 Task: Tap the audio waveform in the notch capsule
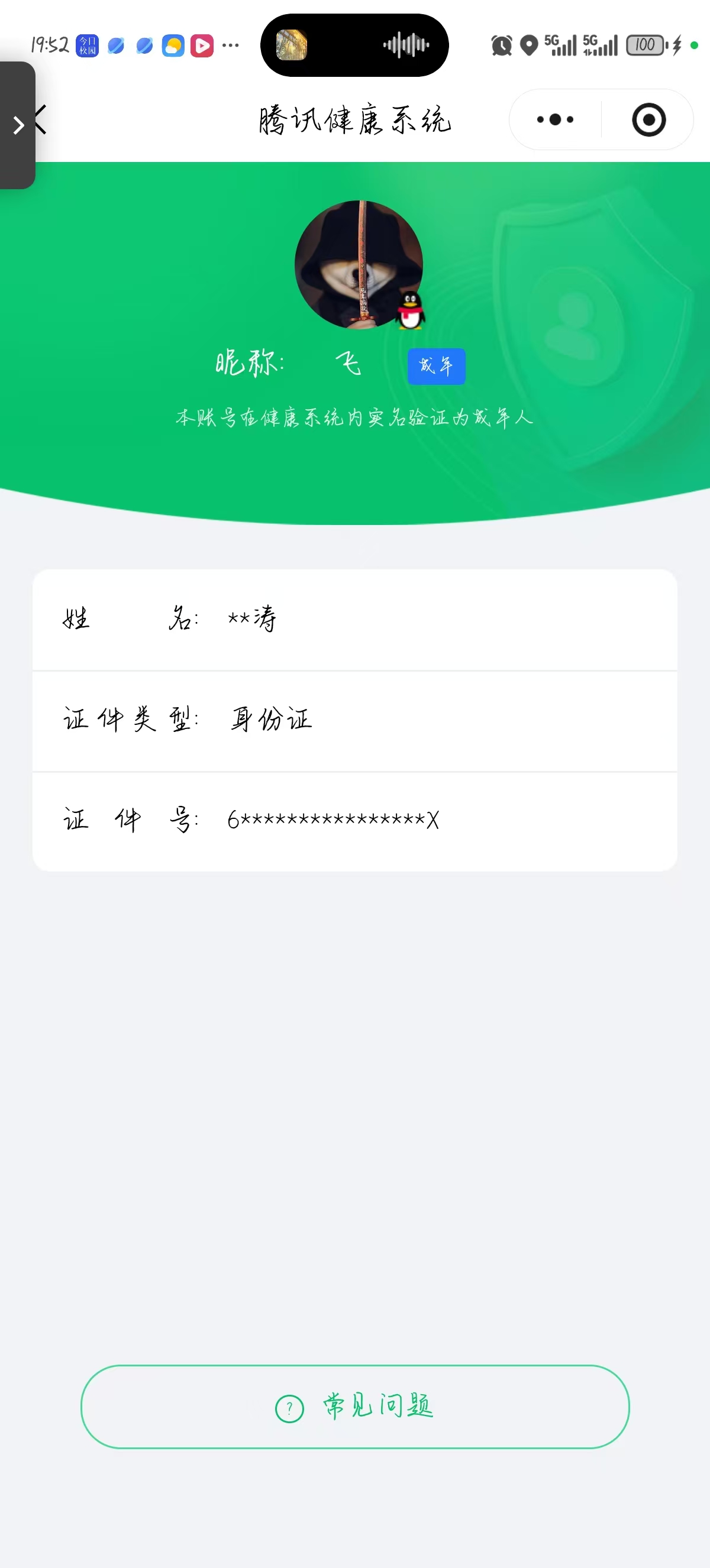[406, 45]
